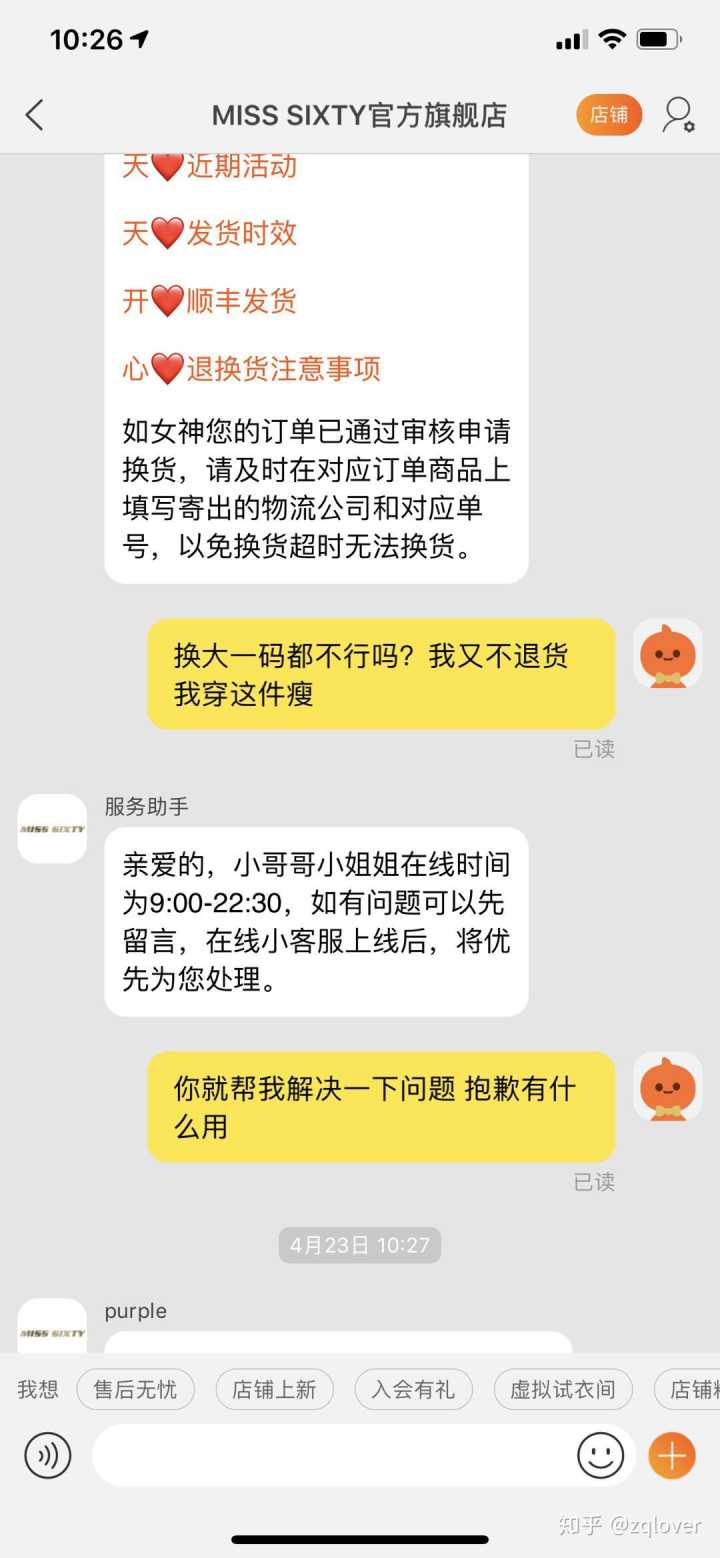Select the 店铺上新 chip
The width and height of the screenshot is (720, 1558).
(x=274, y=1389)
